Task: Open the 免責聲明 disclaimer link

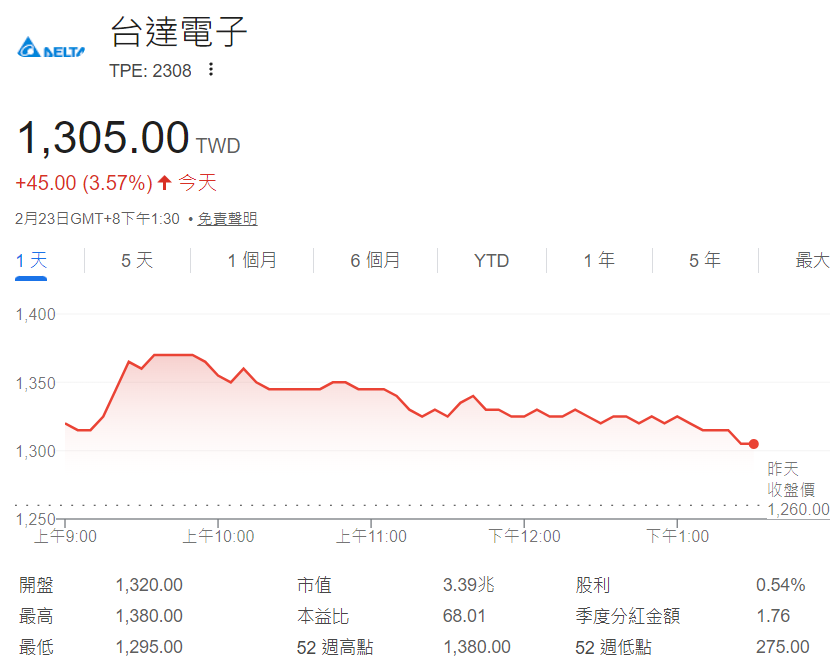Action: [227, 219]
